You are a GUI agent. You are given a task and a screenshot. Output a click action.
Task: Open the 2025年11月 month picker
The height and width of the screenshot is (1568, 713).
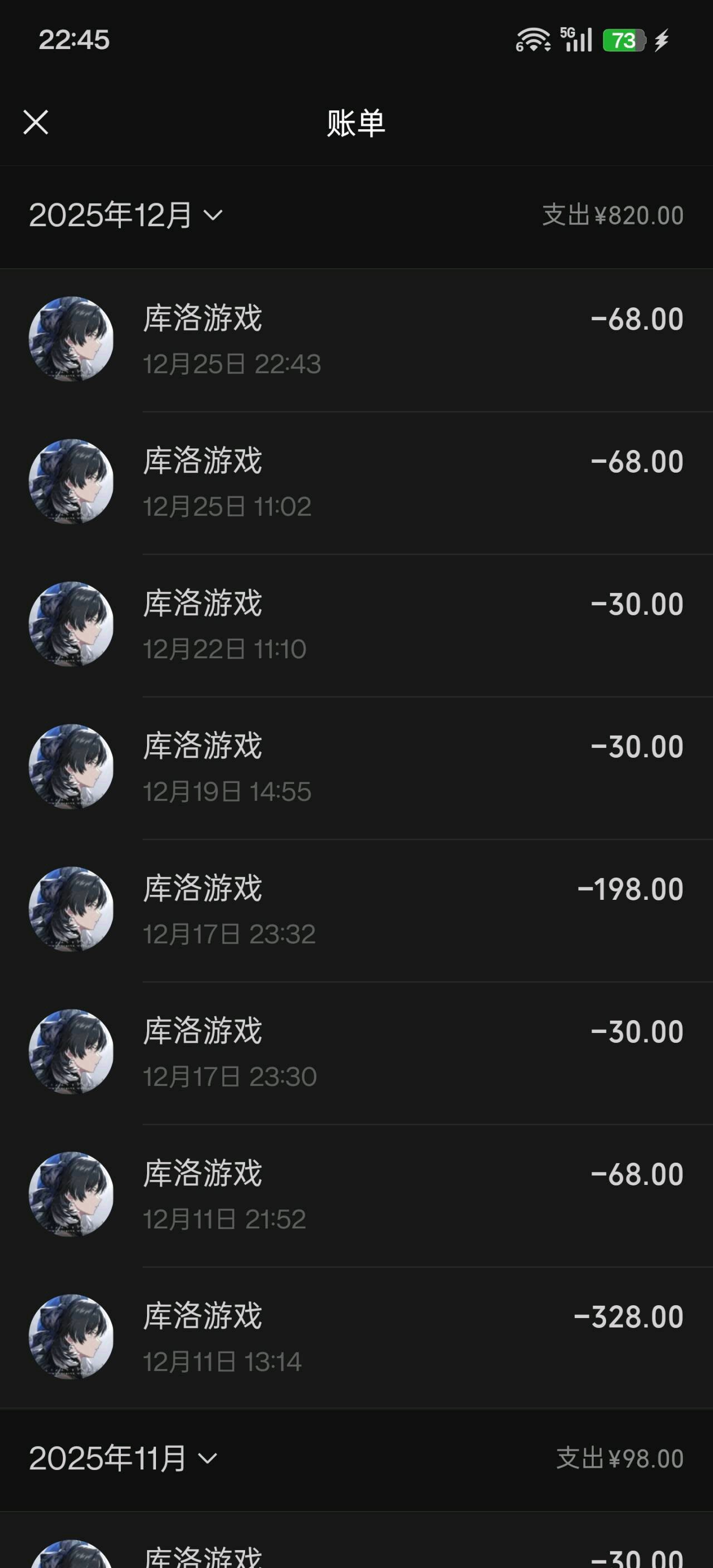(x=123, y=1458)
